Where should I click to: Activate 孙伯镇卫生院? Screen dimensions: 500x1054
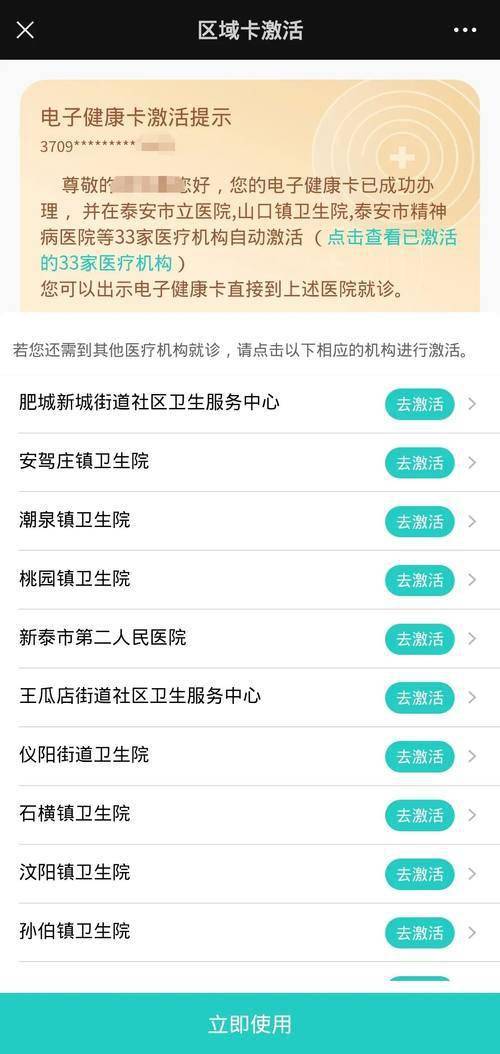(x=419, y=932)
